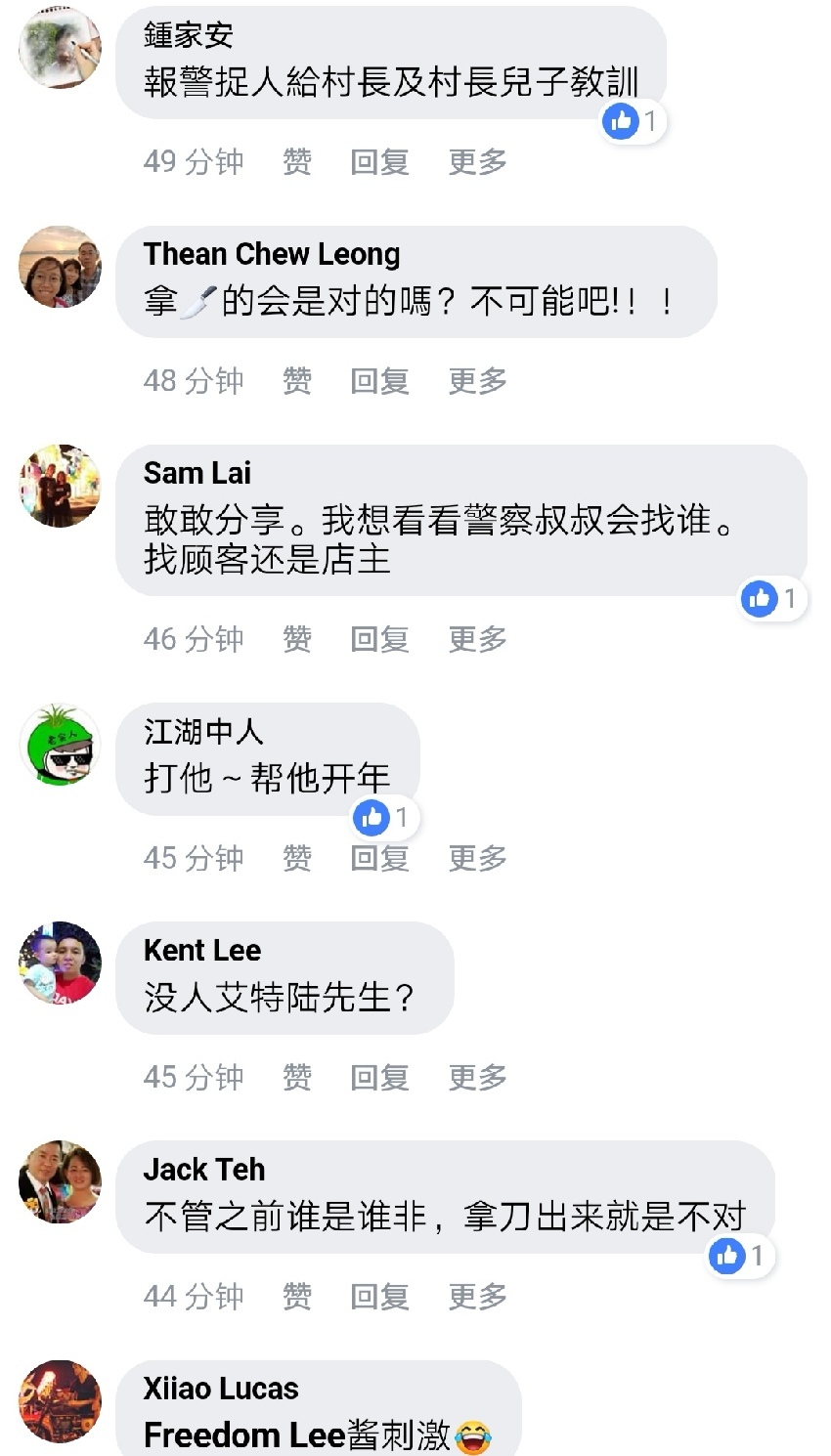Reply to Jack Teh's comment

coord(379,1297)
